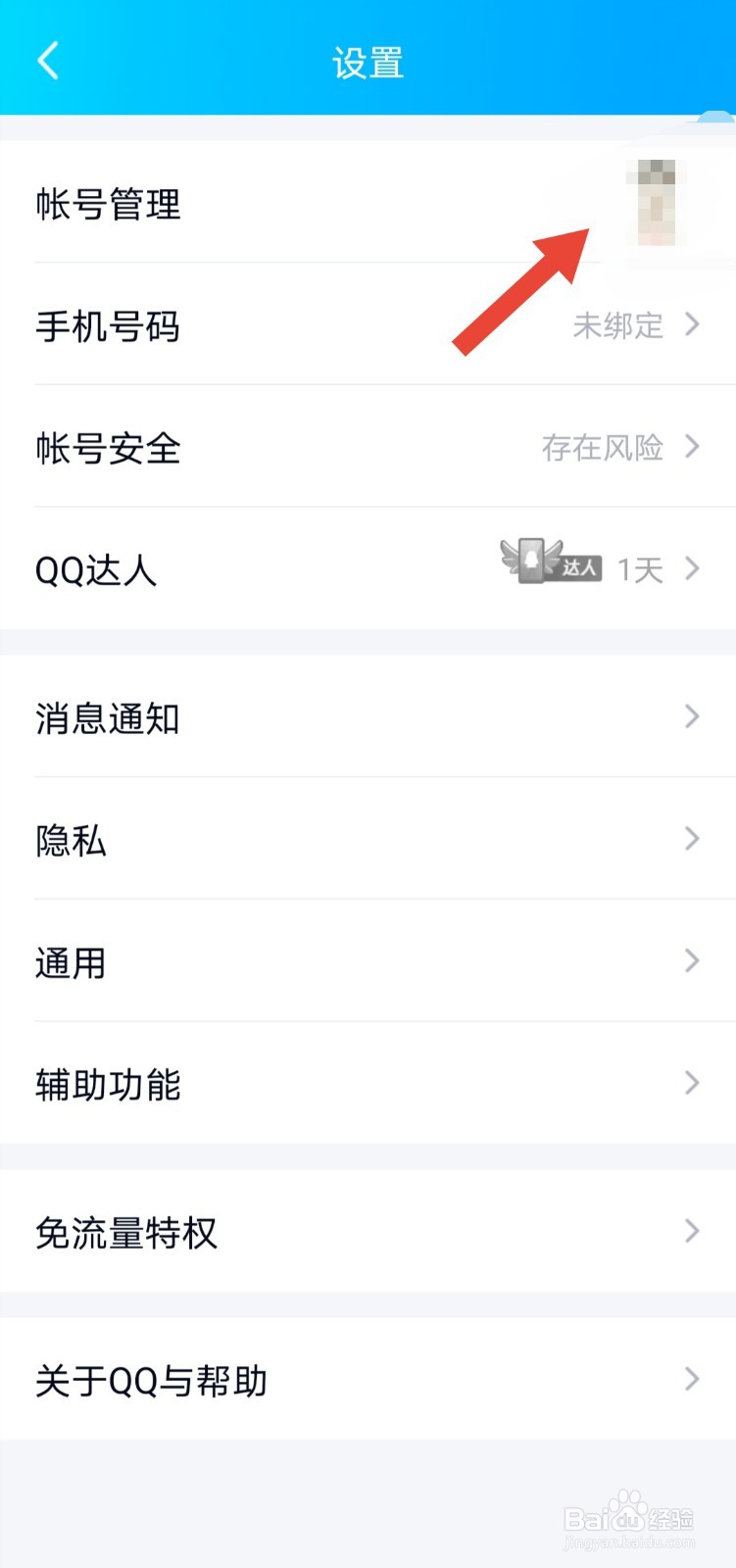Tap the 设置 title bar
The height and width of the screenshot is (1568, 736).
click(x=368, y=61)
